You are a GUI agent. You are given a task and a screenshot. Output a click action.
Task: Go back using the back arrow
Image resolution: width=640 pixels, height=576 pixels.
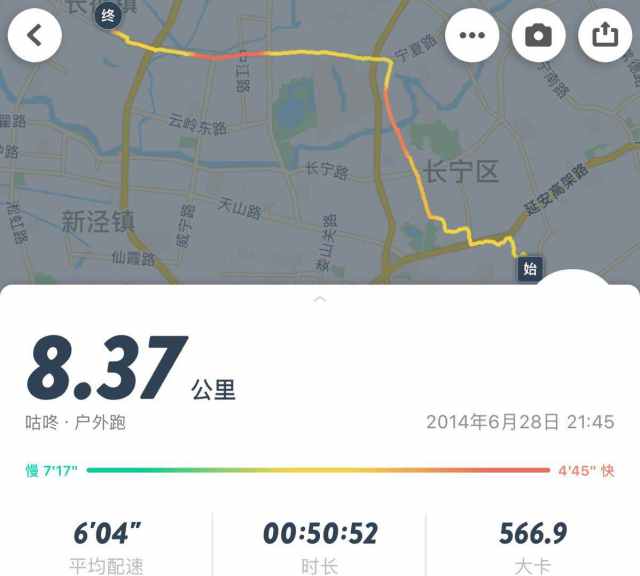(x=35, y=36)
